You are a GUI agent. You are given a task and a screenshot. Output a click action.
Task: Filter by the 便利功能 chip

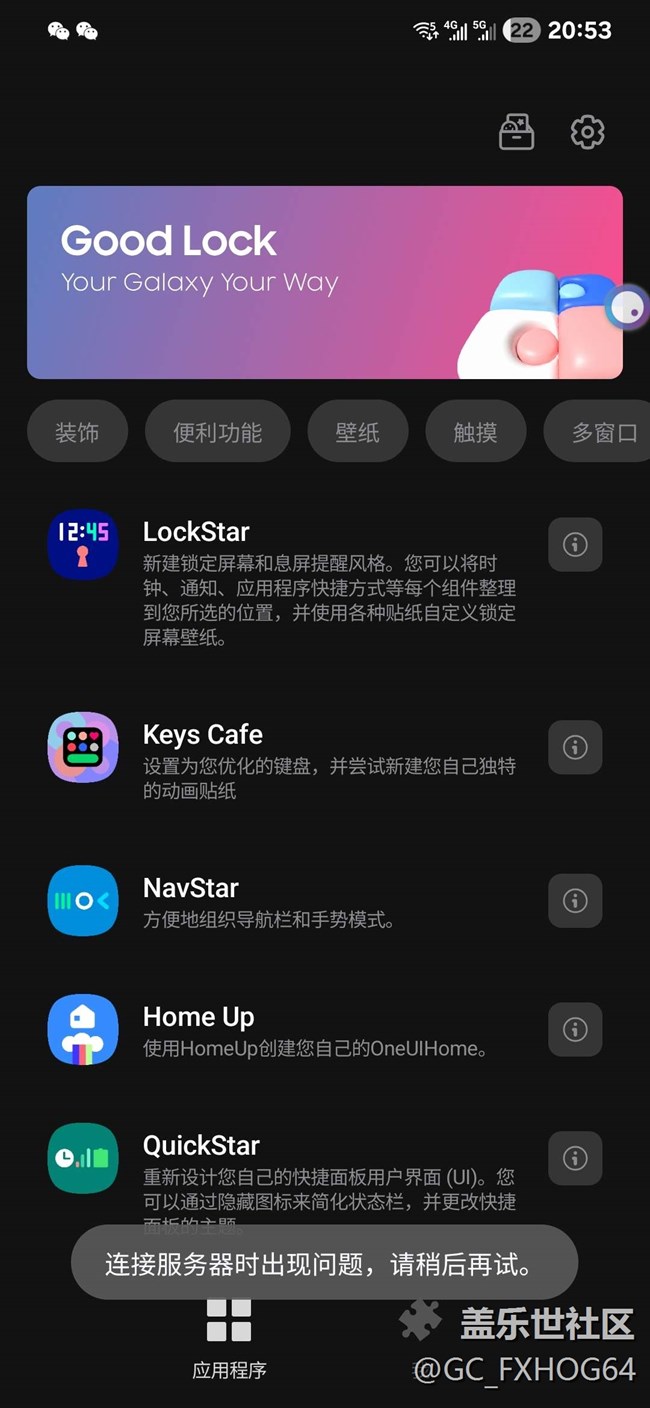(217, 432)
